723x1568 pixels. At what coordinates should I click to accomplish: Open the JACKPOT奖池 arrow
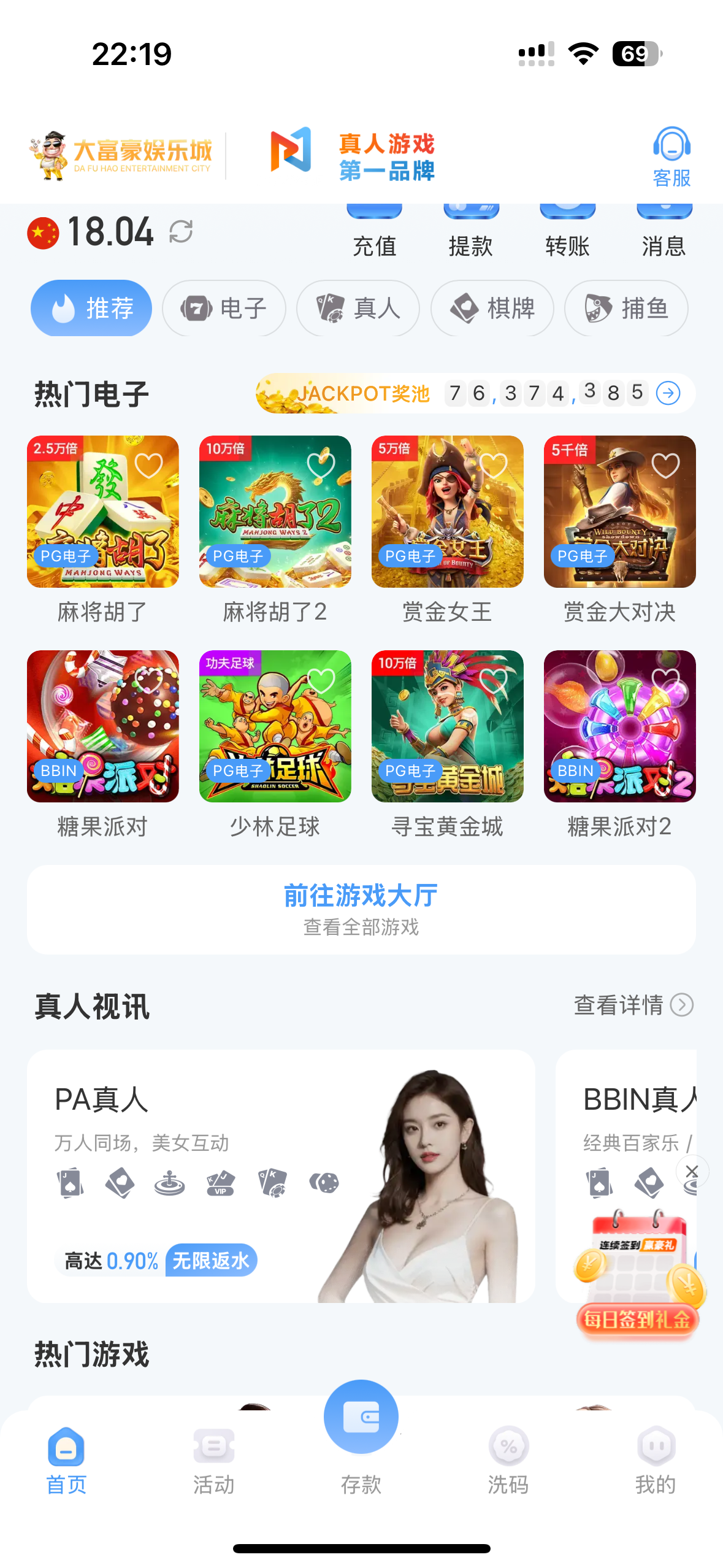(x=668, y=393)
